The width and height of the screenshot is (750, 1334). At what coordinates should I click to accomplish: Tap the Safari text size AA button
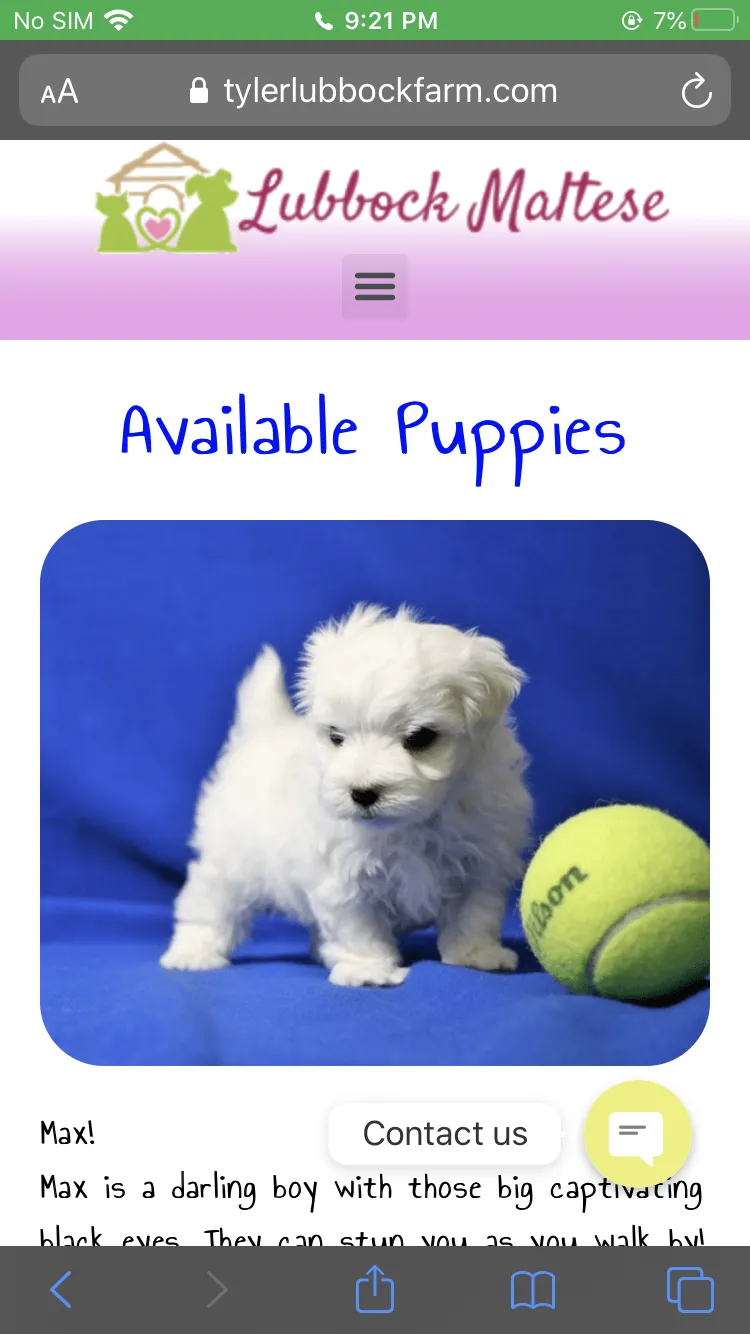click(59, 92)
